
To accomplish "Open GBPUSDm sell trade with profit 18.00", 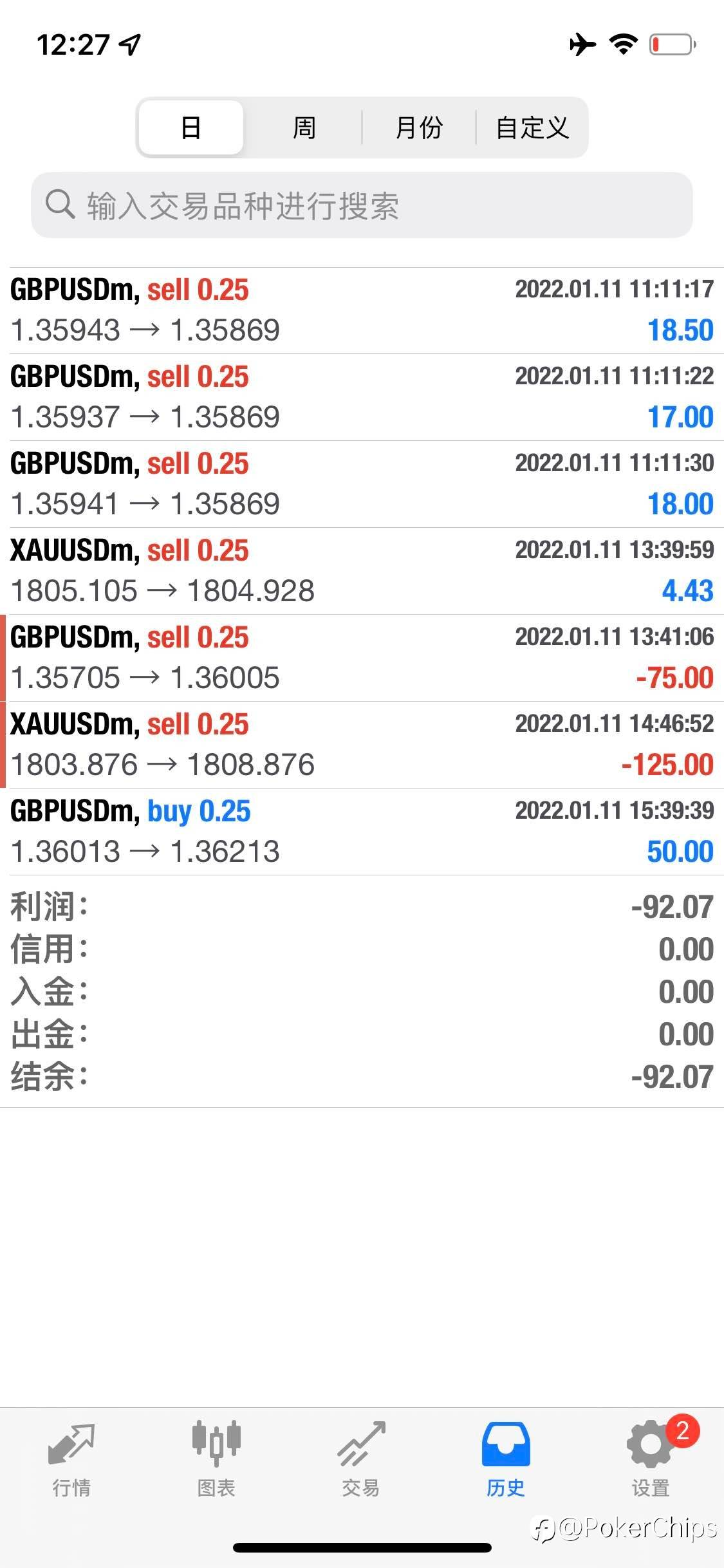I will pyautogui.click(x=362, y=484).
